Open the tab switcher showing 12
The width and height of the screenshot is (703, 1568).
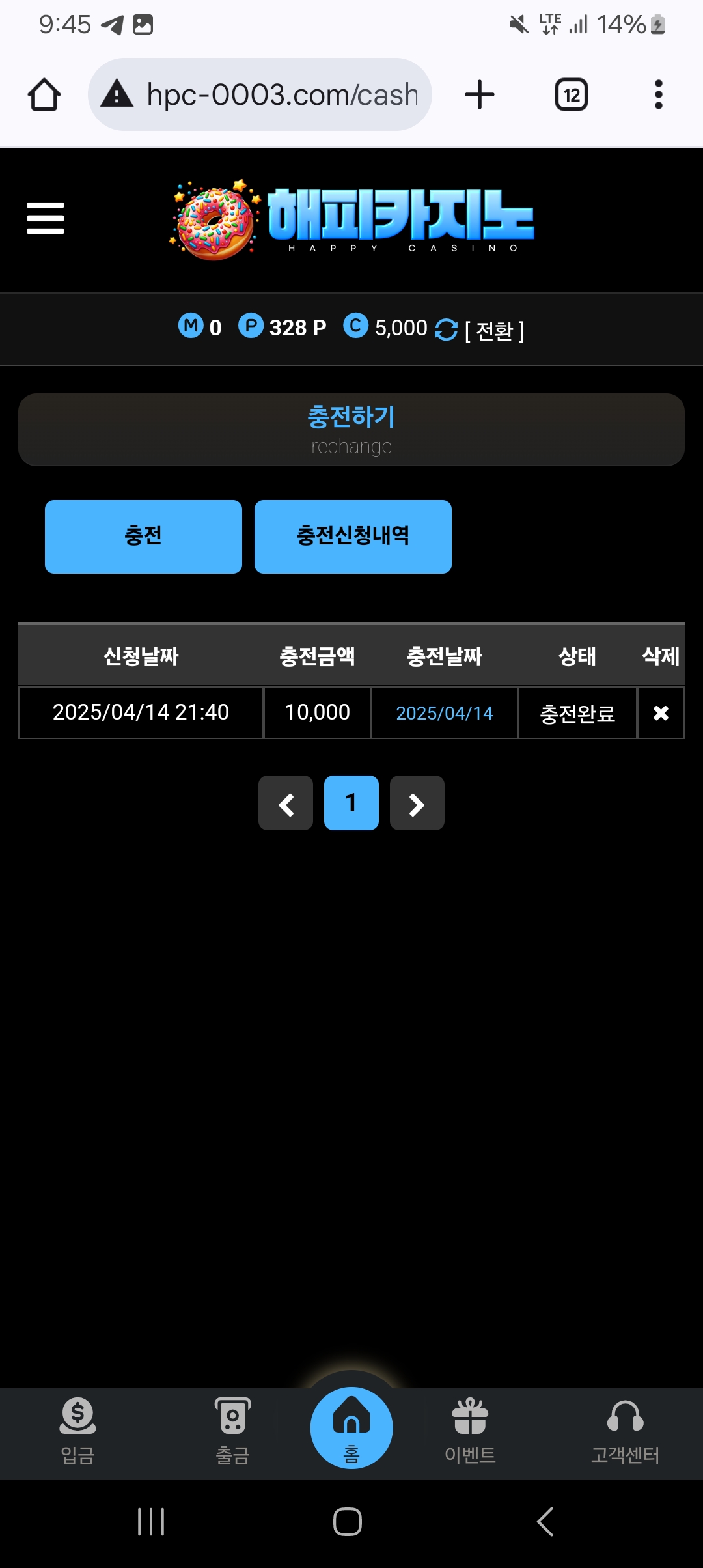(572, 95)
